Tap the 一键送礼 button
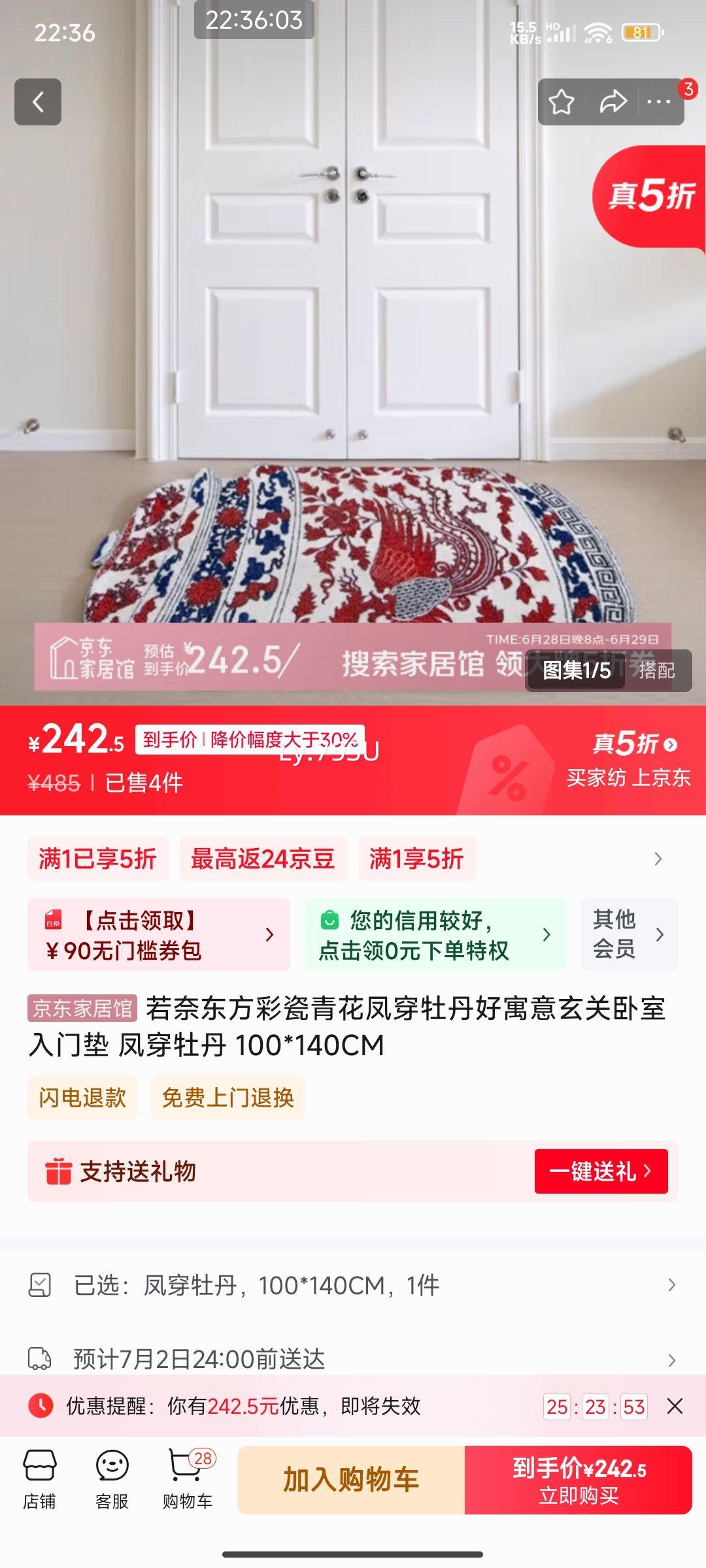The width and height of the screenshot is (706, 1568). point(601,1171)
